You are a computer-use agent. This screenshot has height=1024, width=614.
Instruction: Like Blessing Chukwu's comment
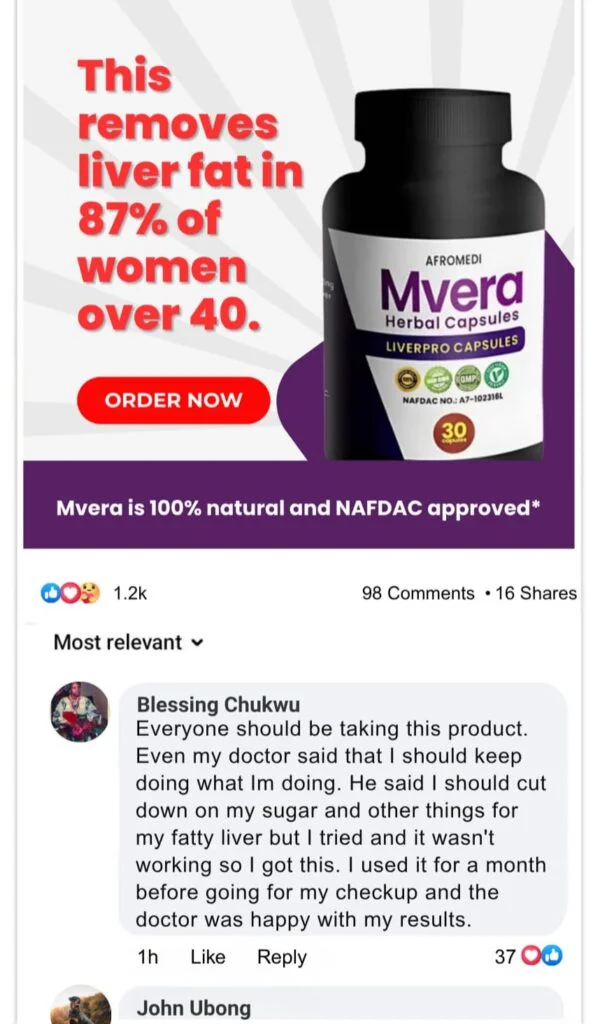tap(207, 957)
